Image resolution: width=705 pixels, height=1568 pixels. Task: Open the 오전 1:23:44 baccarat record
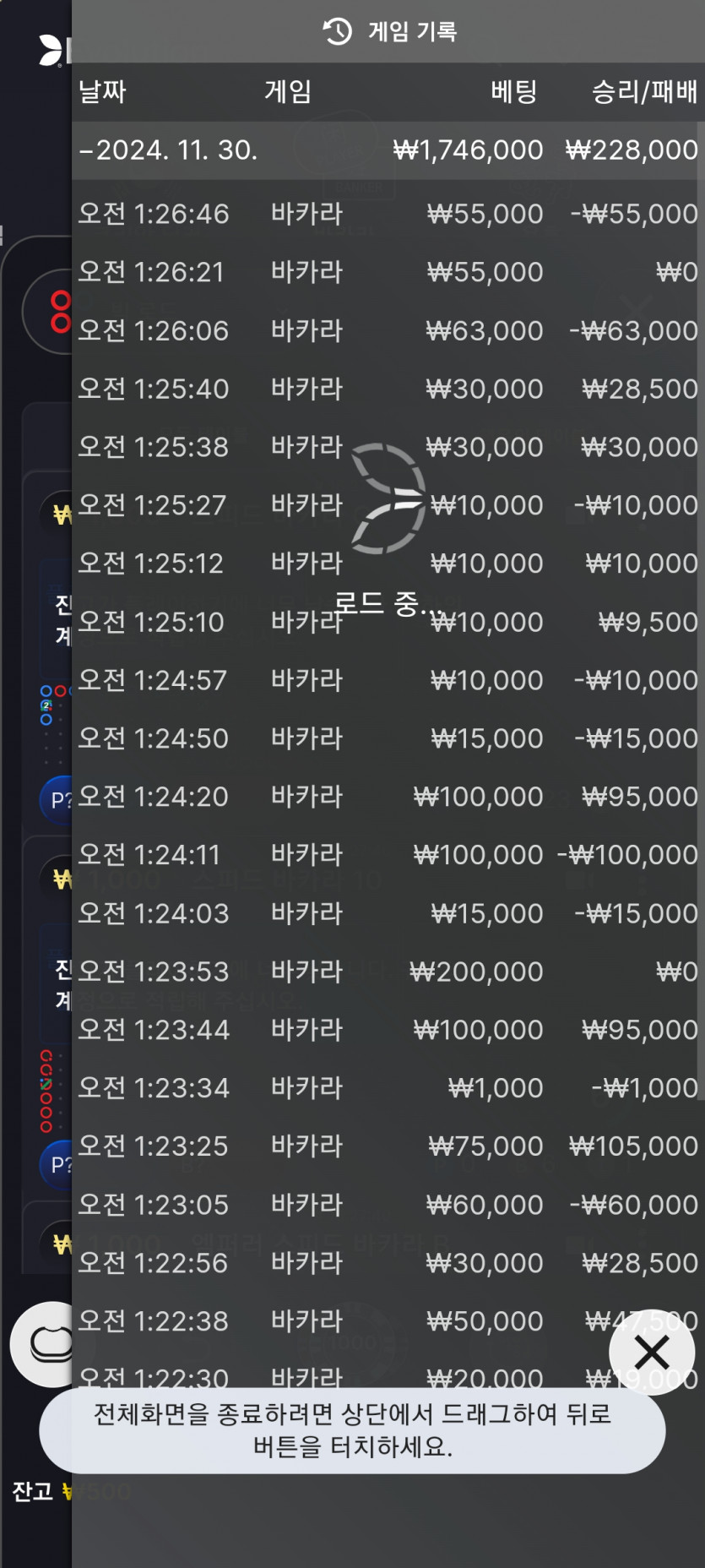[x=388, y=1030]
